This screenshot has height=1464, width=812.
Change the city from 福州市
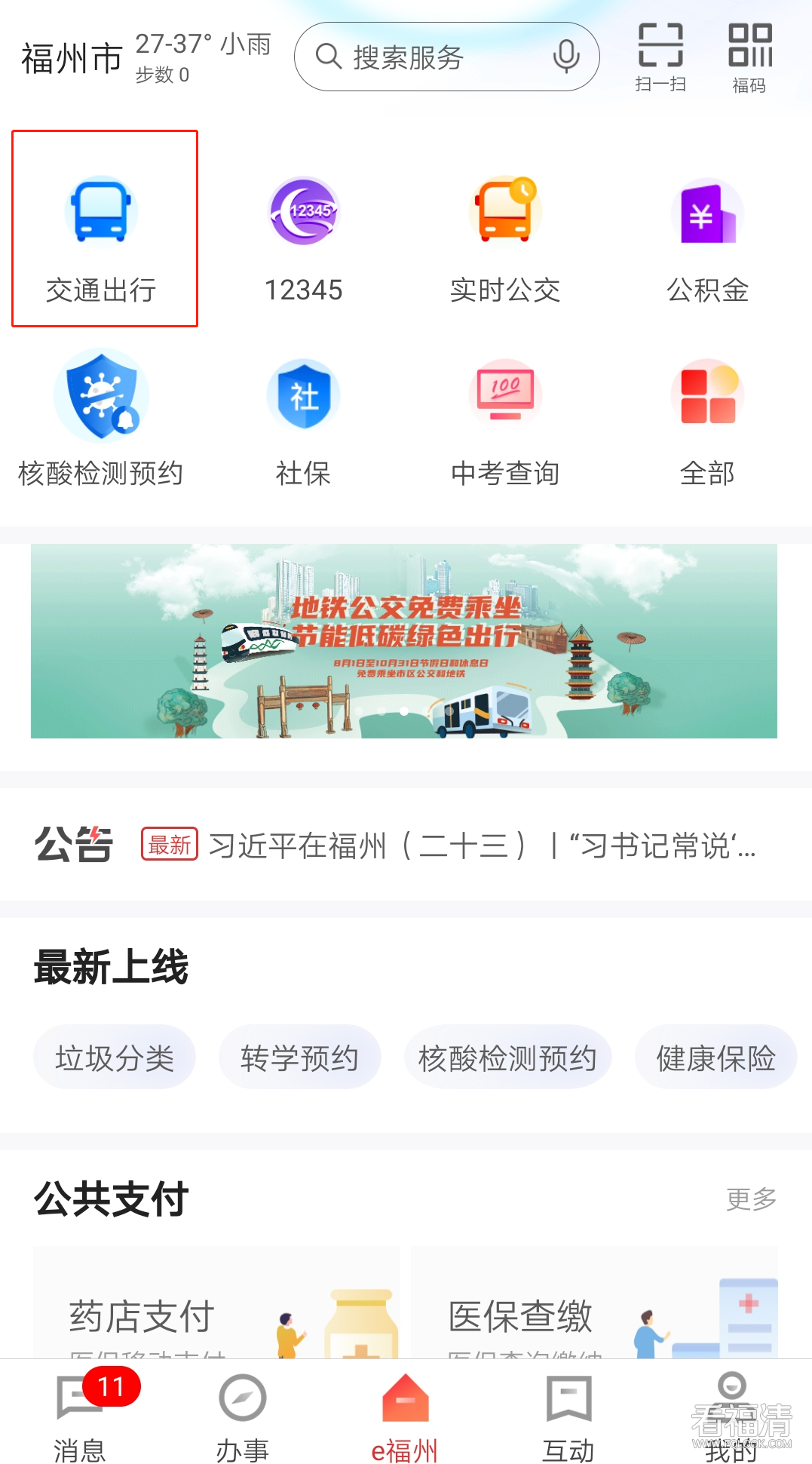pyautogui.click(x=71, y=59)
